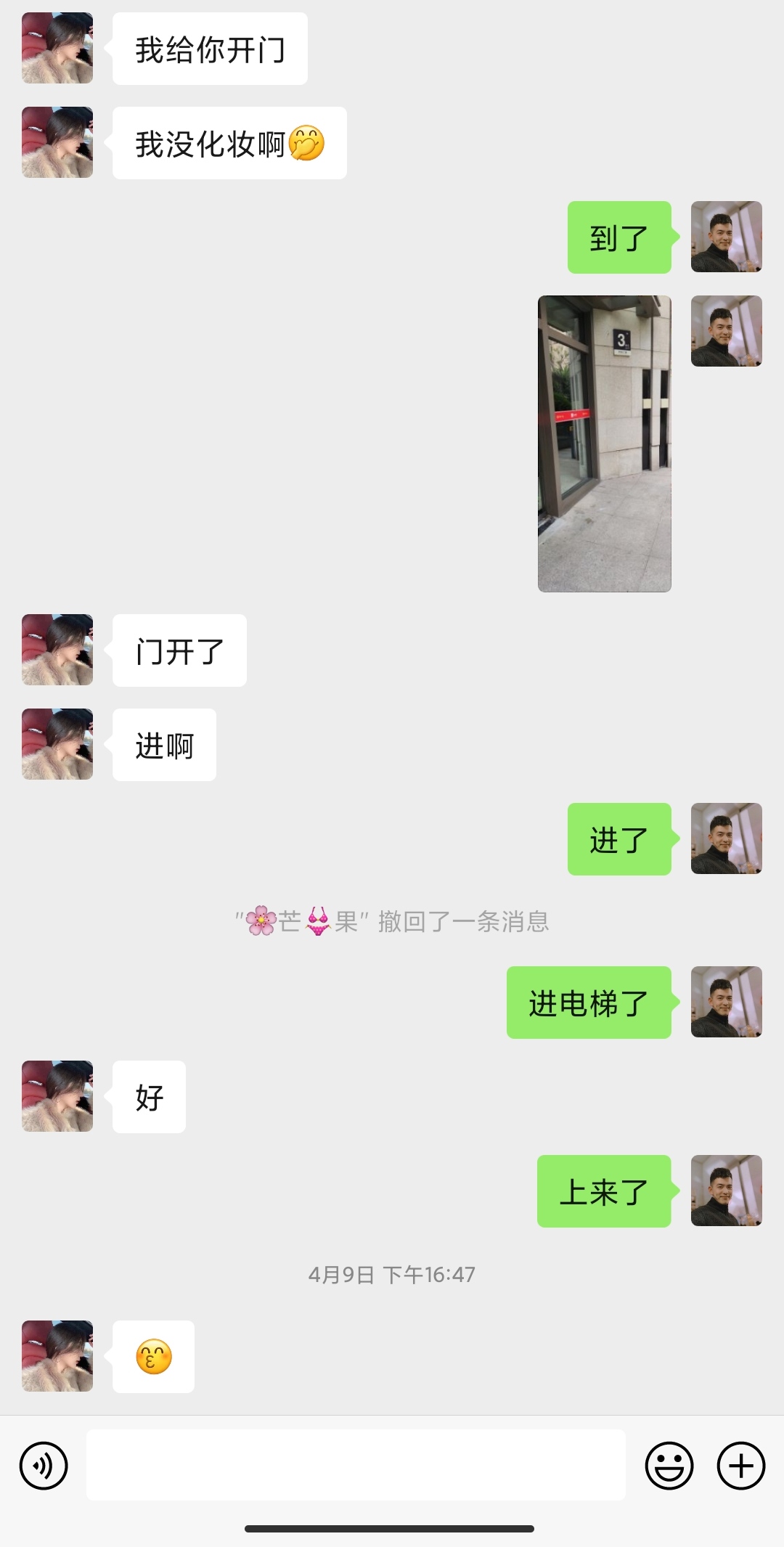Select the 我给你开门 message bubble
This screenshot has width=784, height=1547.
pos(209,48)
